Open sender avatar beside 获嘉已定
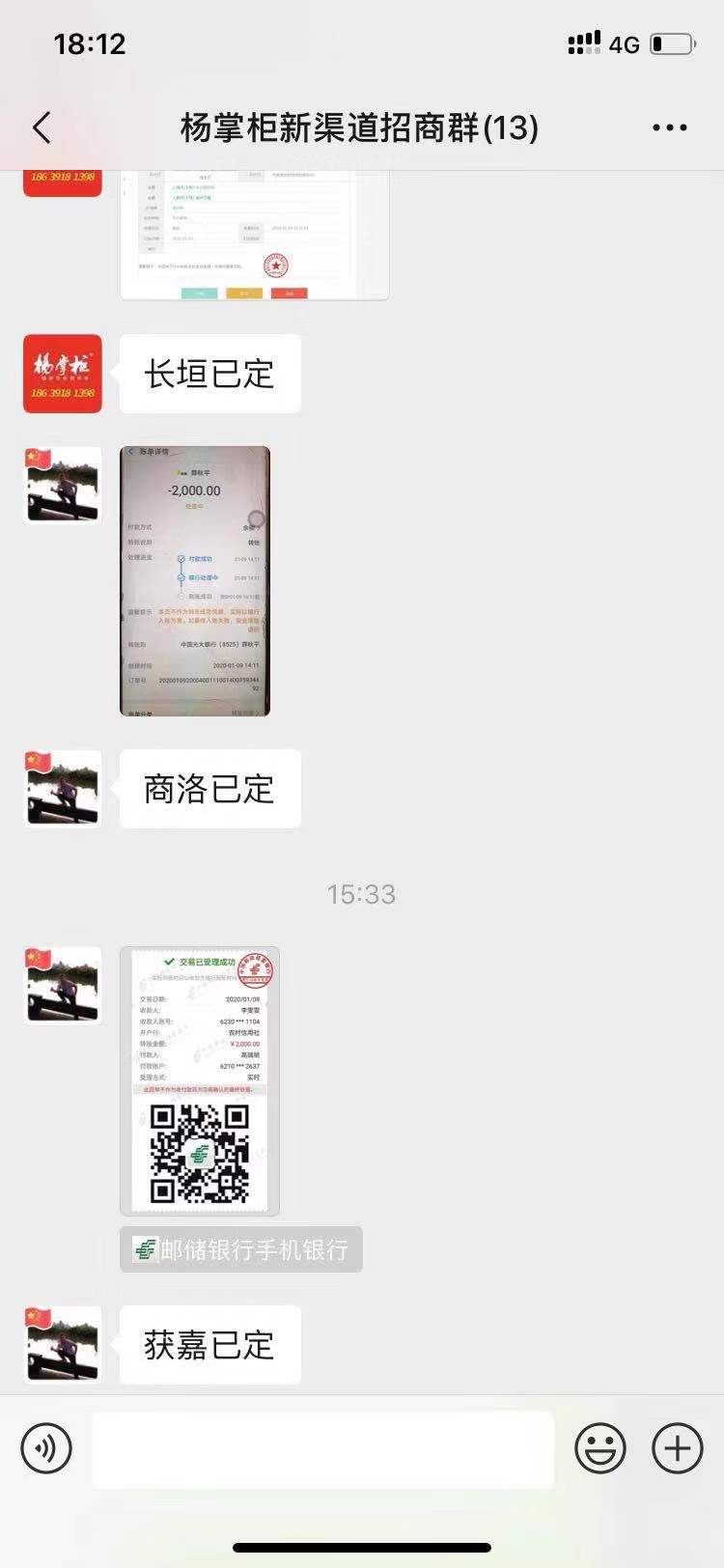This screenshot has width=724, height=1568. [63, 1345]
